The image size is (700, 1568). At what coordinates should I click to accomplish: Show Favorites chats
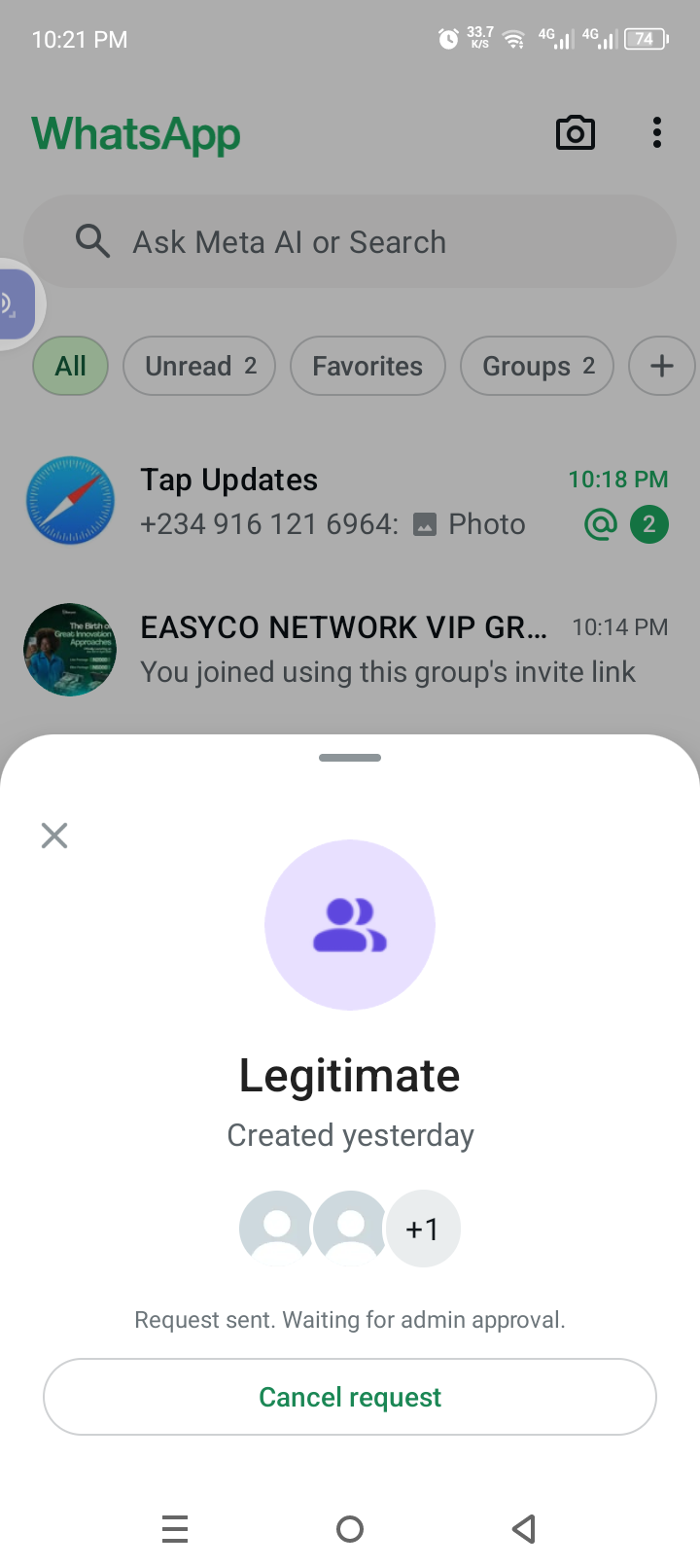point(367,367)
